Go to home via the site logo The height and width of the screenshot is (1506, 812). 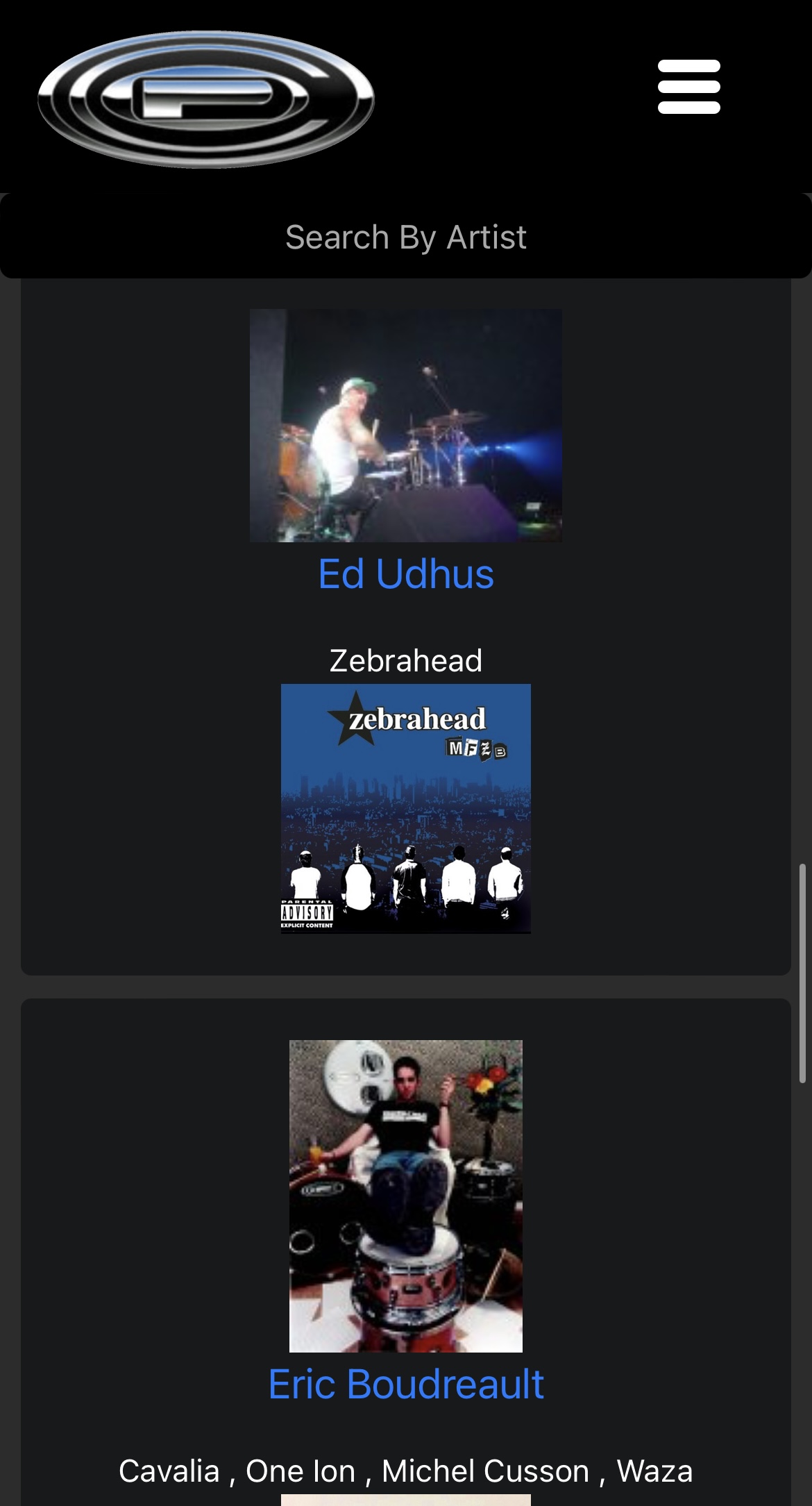pyautogui.click(x=206, y=99)
